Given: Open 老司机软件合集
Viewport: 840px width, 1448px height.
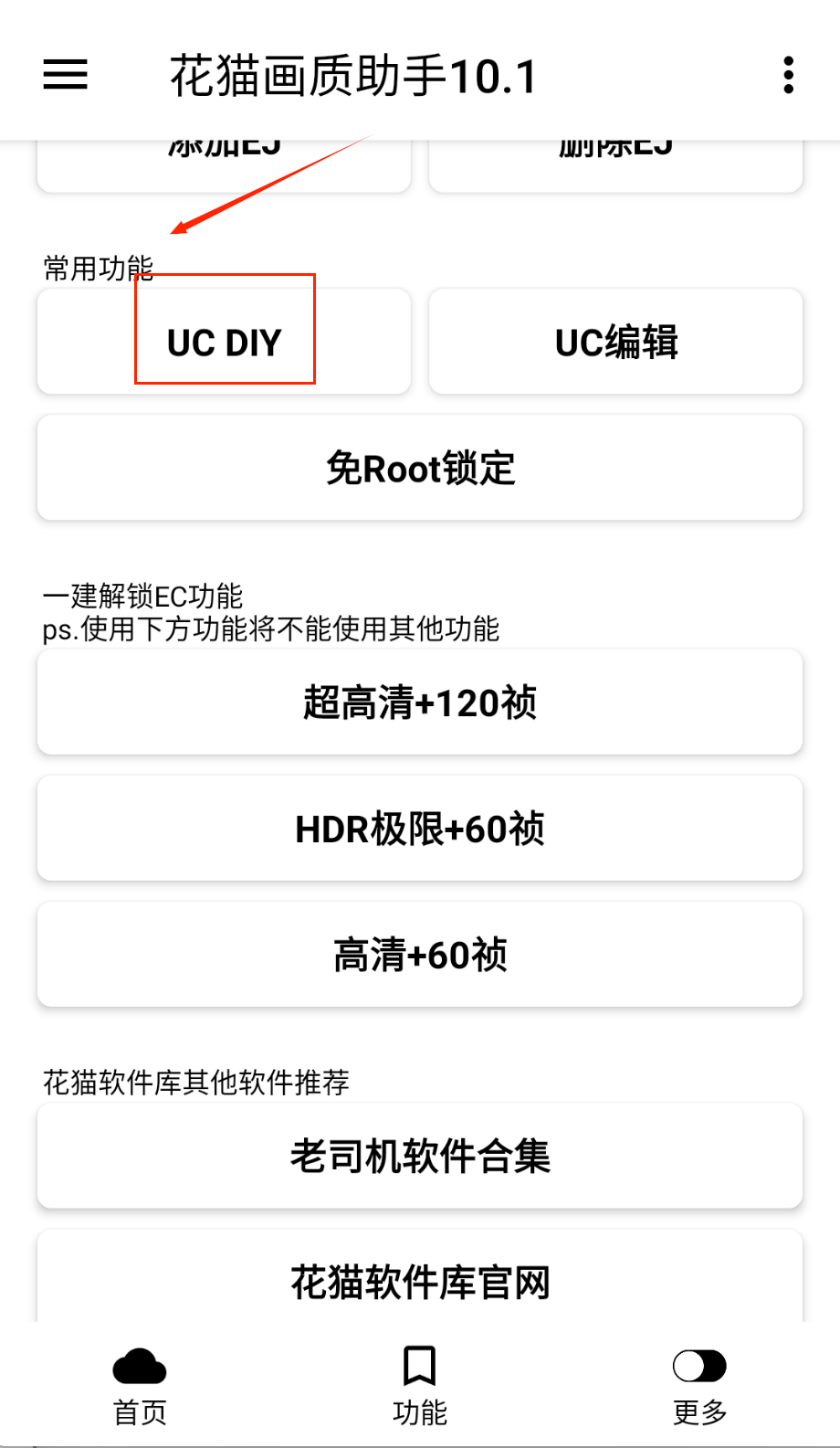Looking at the screenshot, I should click(420, 1157).
